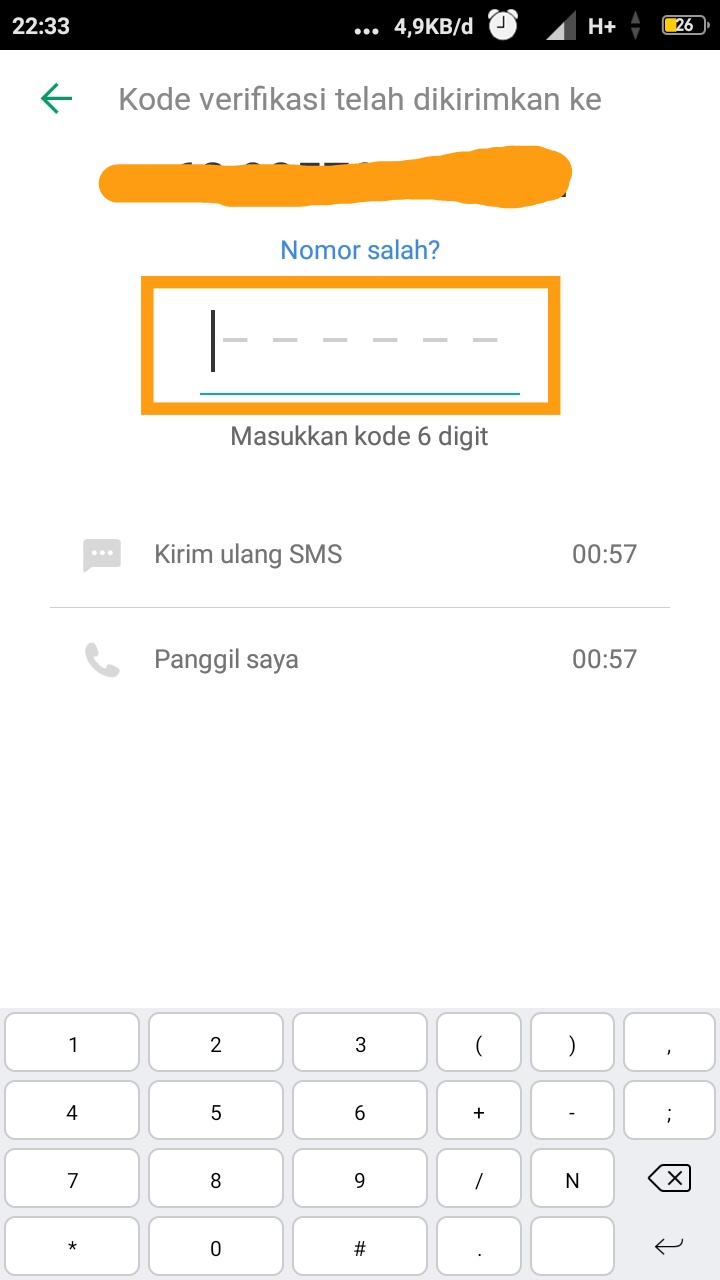Viewport: 720px width, 1280px height.
Task: Tap the return key on keyboard
Action: tap(669, 1247)
